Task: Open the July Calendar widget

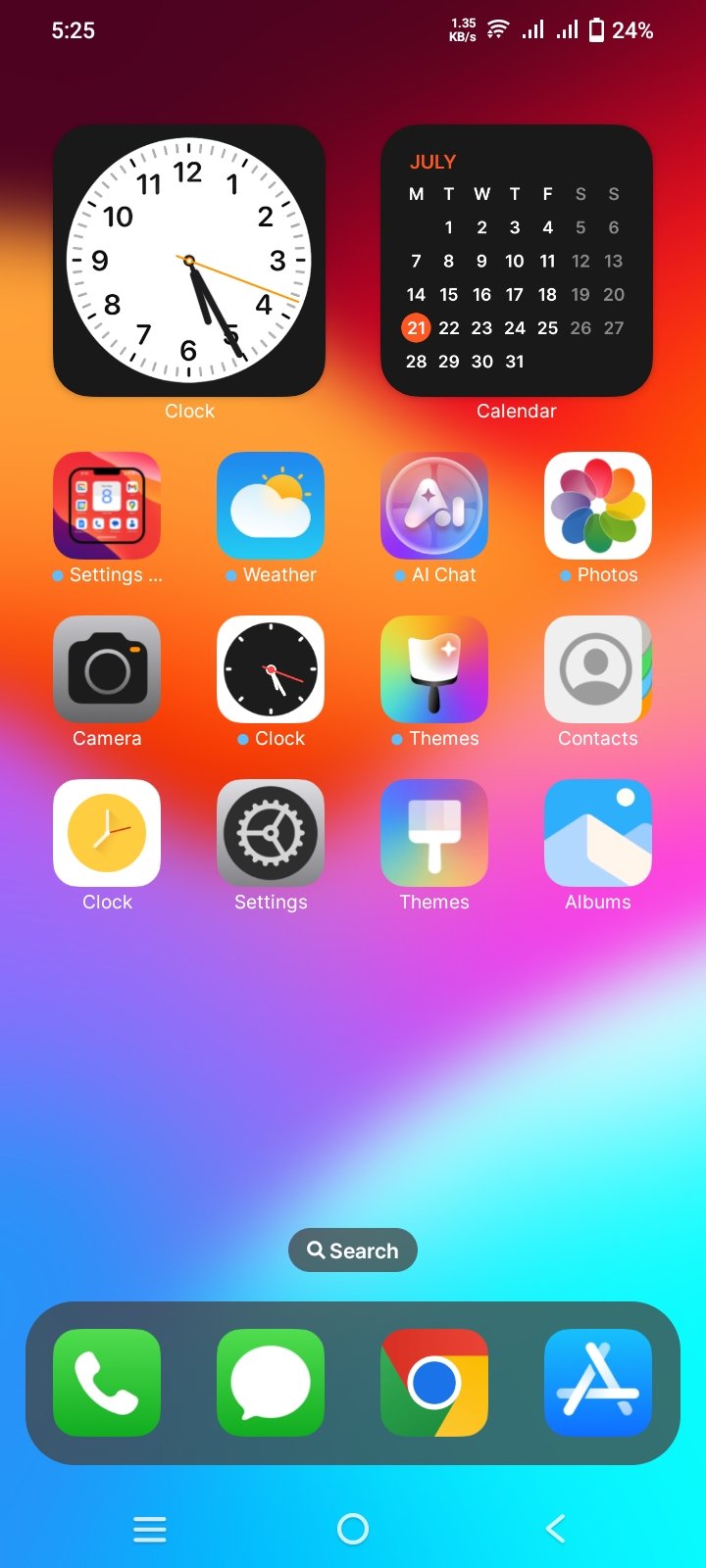Action: tap(517, 261)
